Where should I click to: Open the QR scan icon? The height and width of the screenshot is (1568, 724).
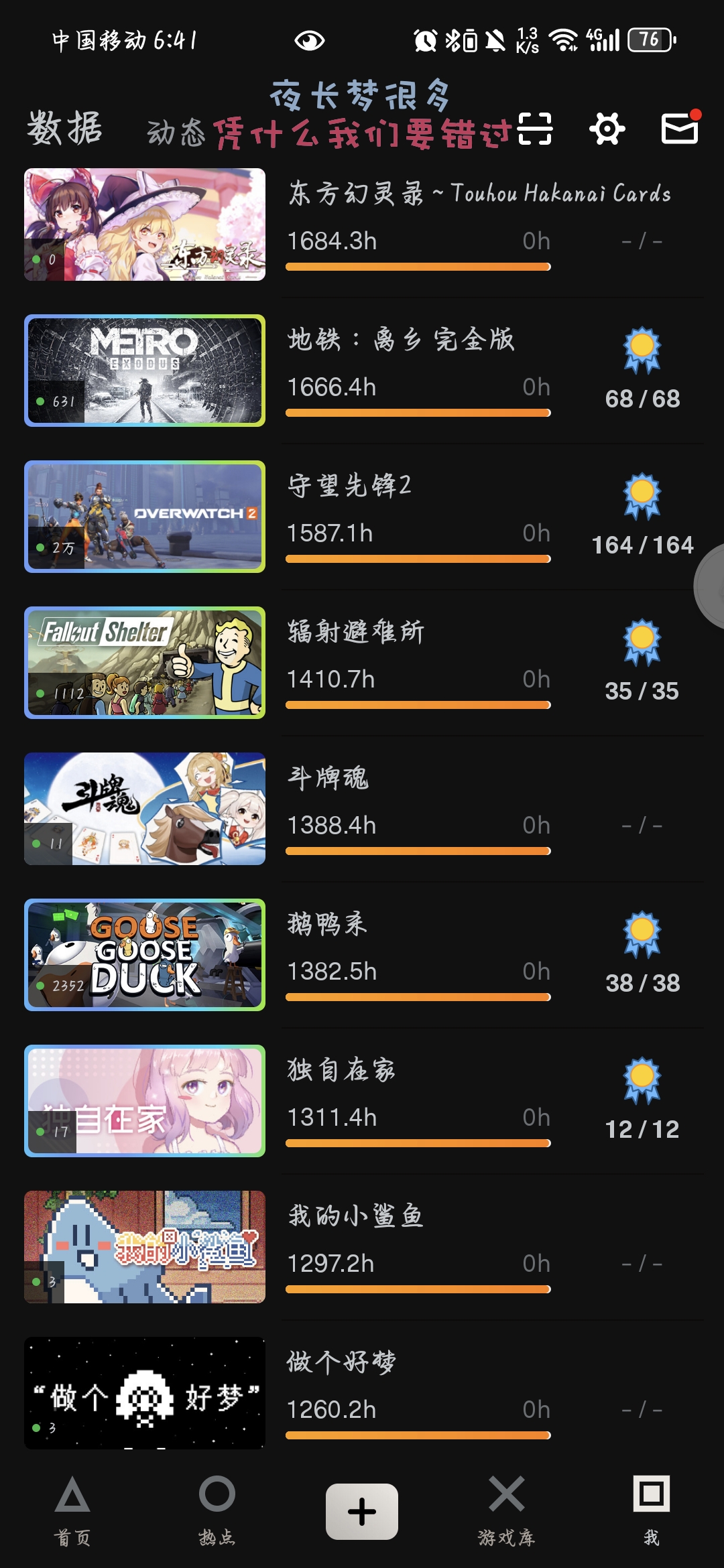click(535, 129)
